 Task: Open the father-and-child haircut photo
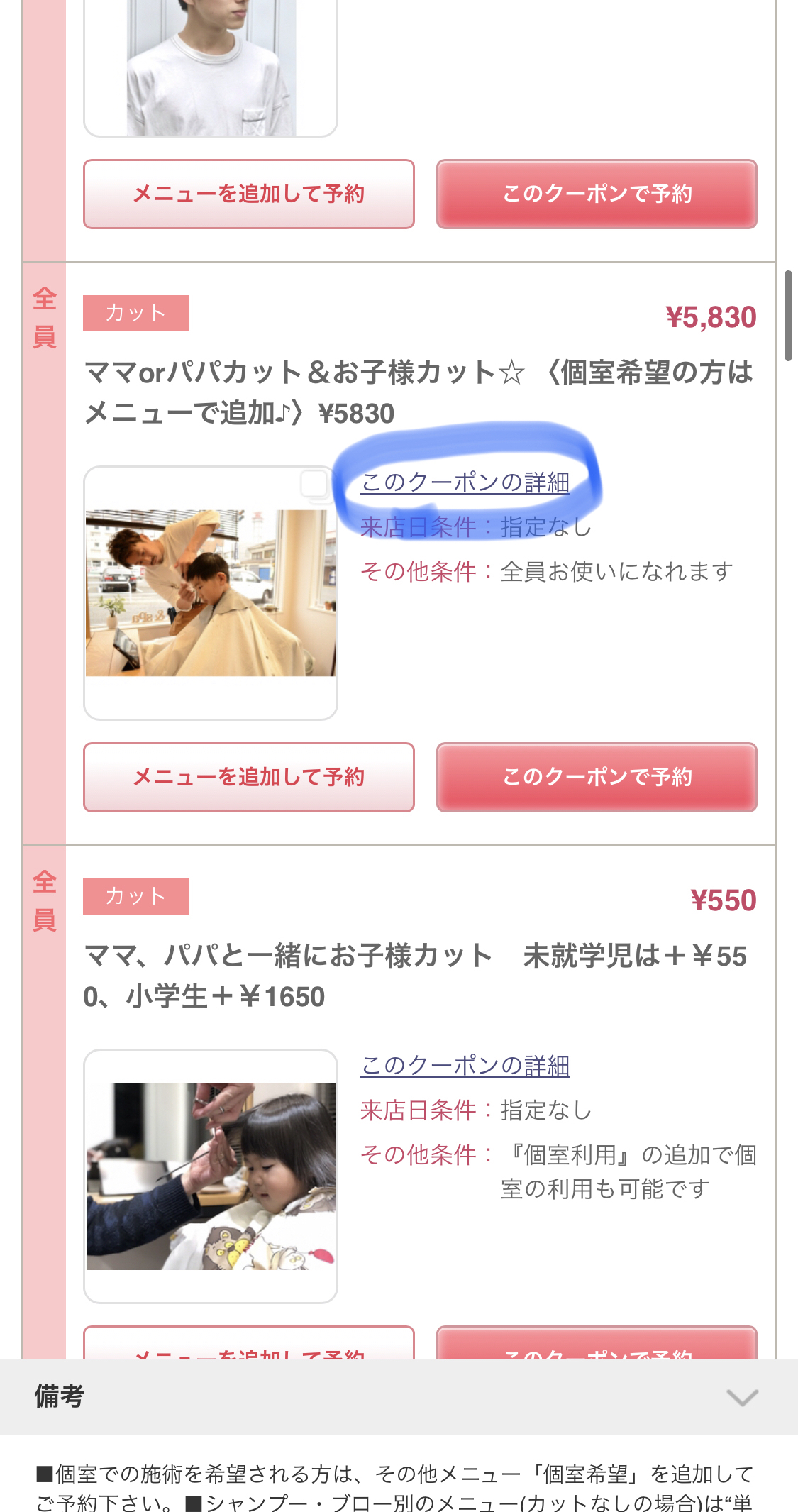(211, 592)
